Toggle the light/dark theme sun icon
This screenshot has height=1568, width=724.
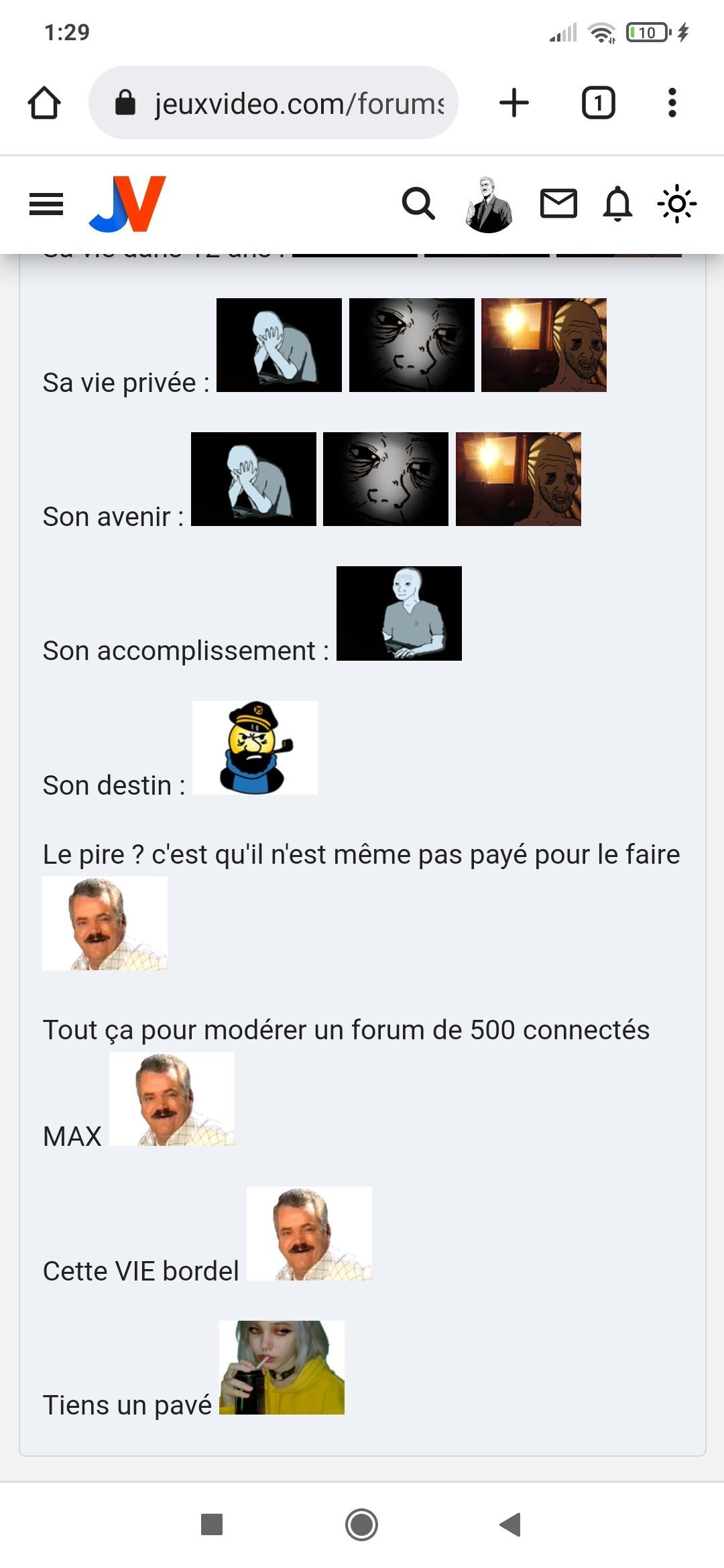(676, 204)
